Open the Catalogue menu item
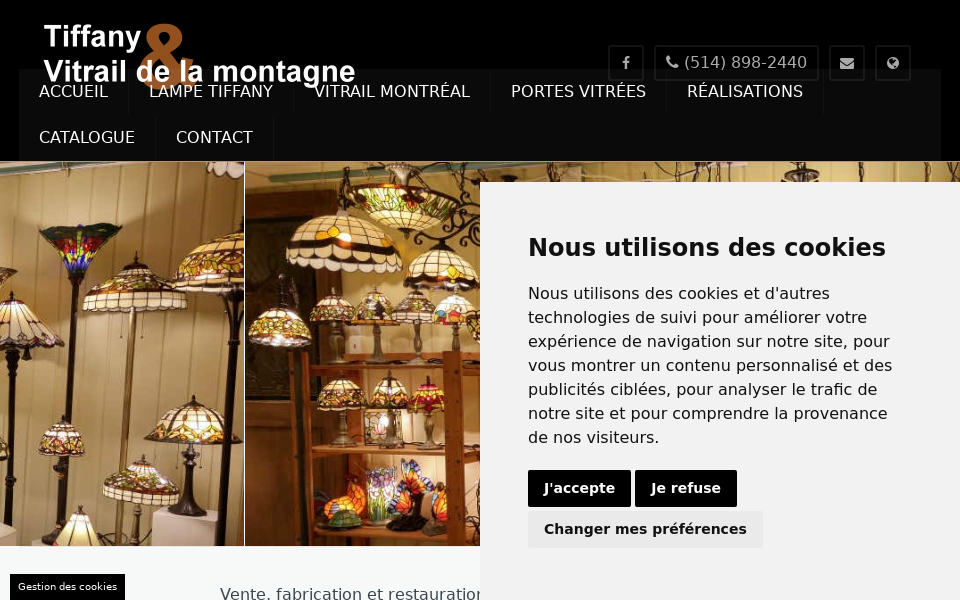This screenshot has width=960, height=600. point(87,138)
